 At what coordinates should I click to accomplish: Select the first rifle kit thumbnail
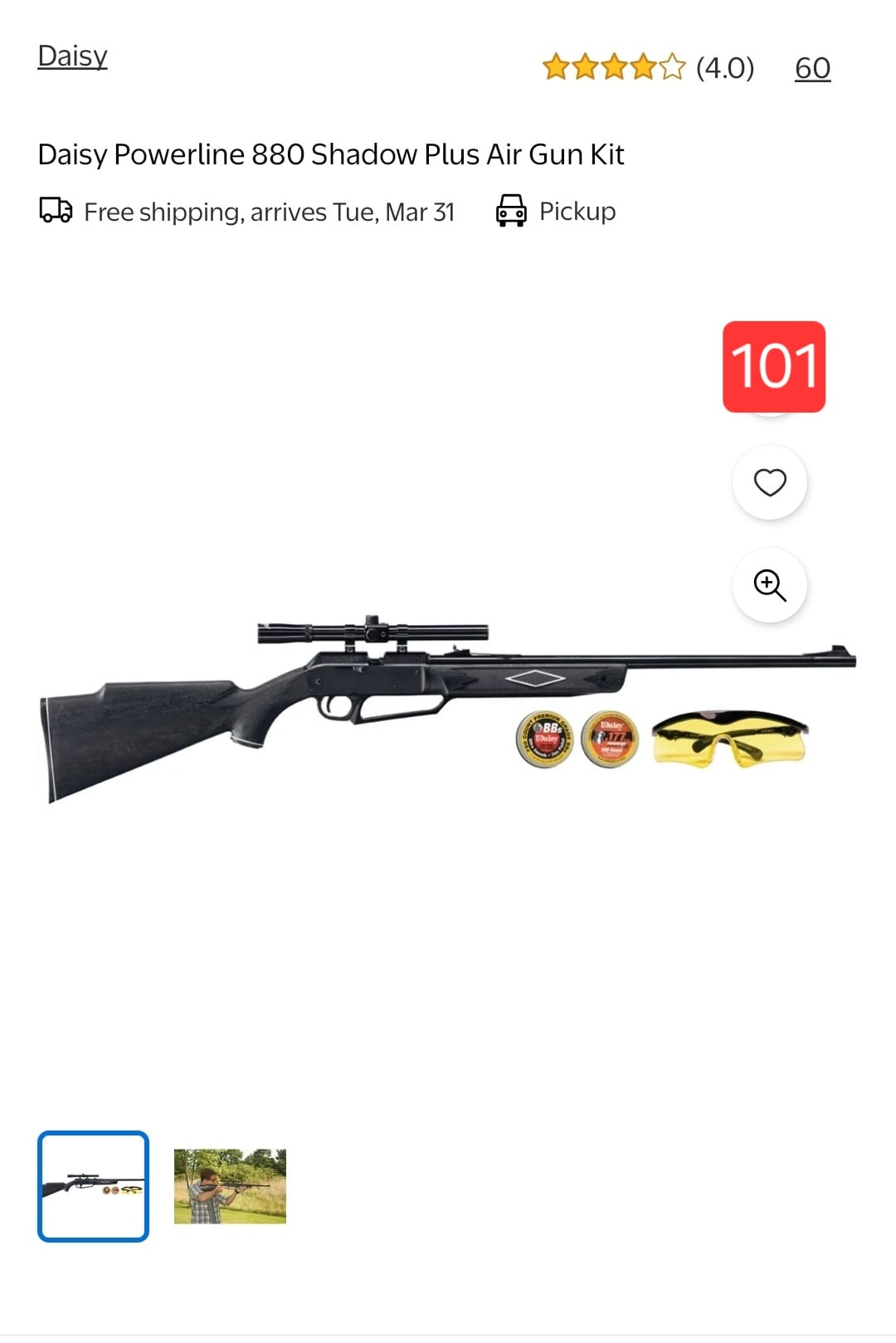(x=93, y=1186)
